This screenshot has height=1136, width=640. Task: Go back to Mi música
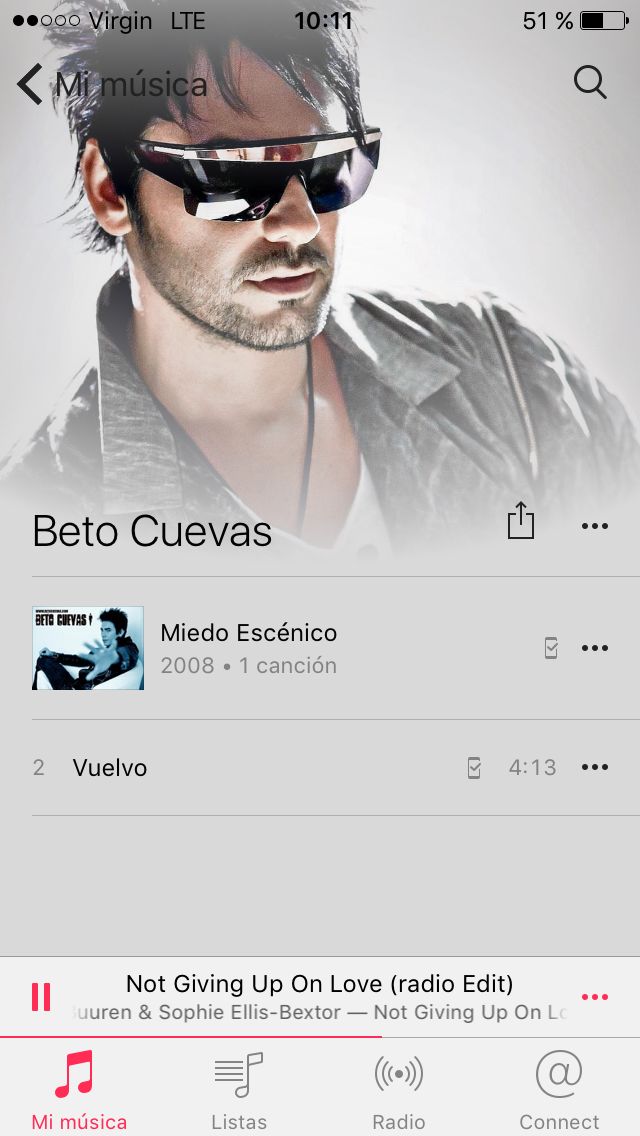point(110,85)
